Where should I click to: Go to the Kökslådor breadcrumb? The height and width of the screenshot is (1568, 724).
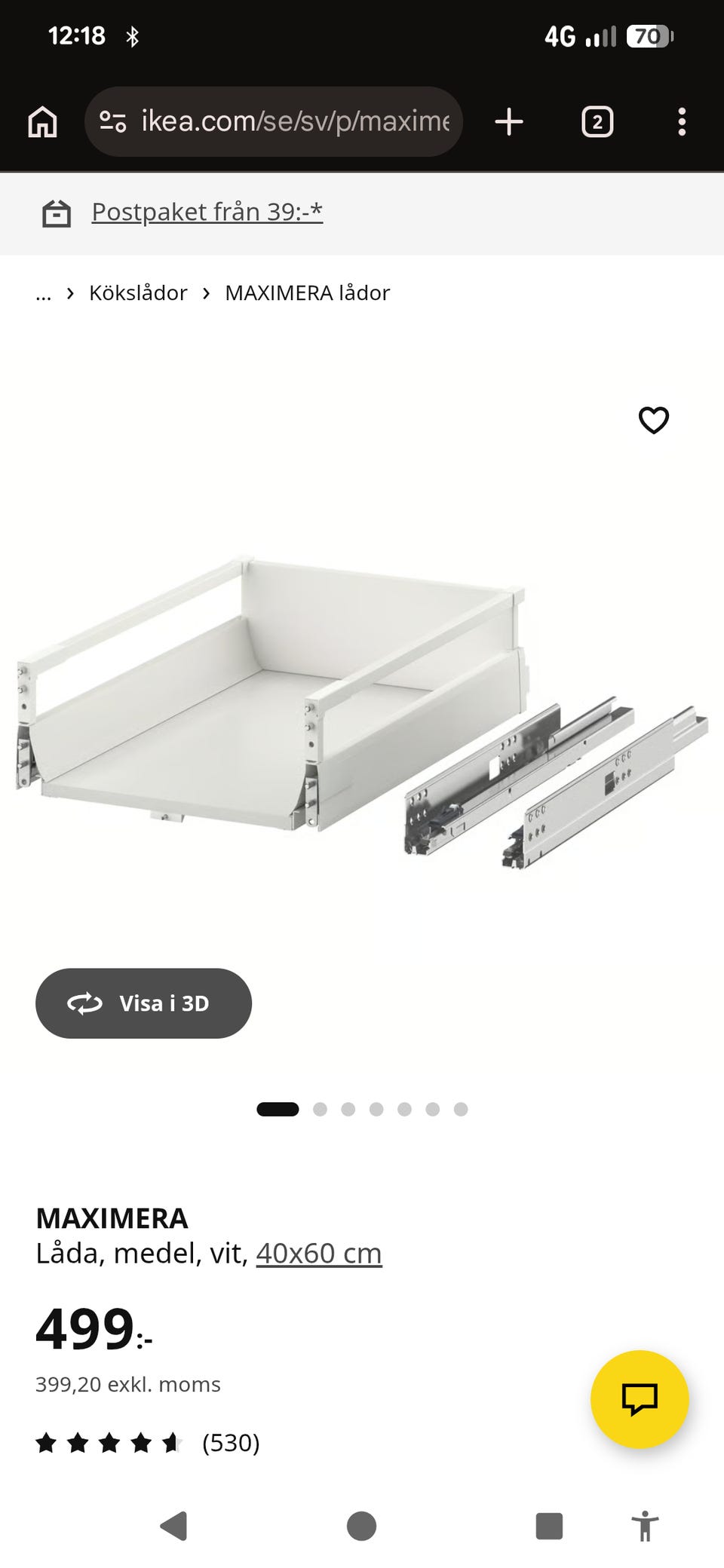pyautogui.click(x=138, y=292)
